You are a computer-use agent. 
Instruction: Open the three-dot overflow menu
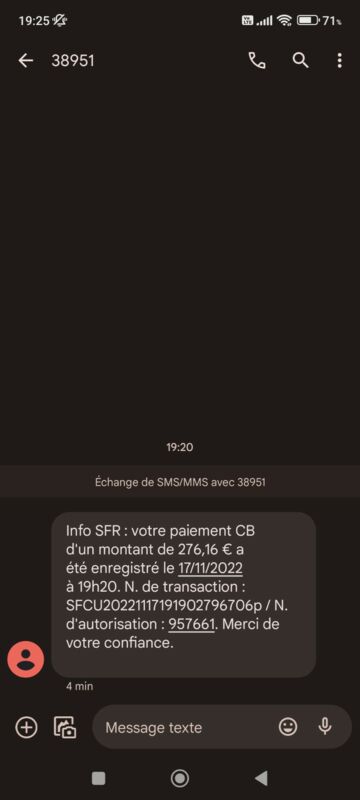pyautogui.click(x=340, y=61)
